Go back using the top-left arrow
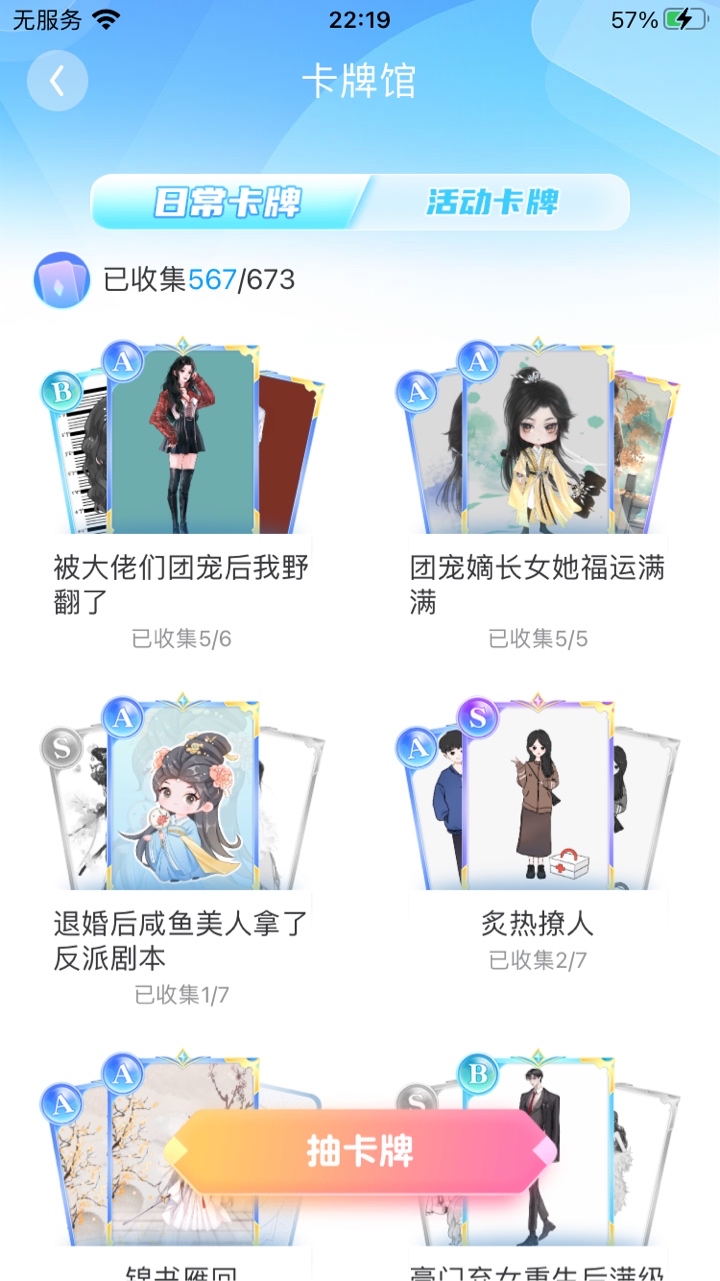The height and width of the screenshot is (1281, 720). point(57,81)
